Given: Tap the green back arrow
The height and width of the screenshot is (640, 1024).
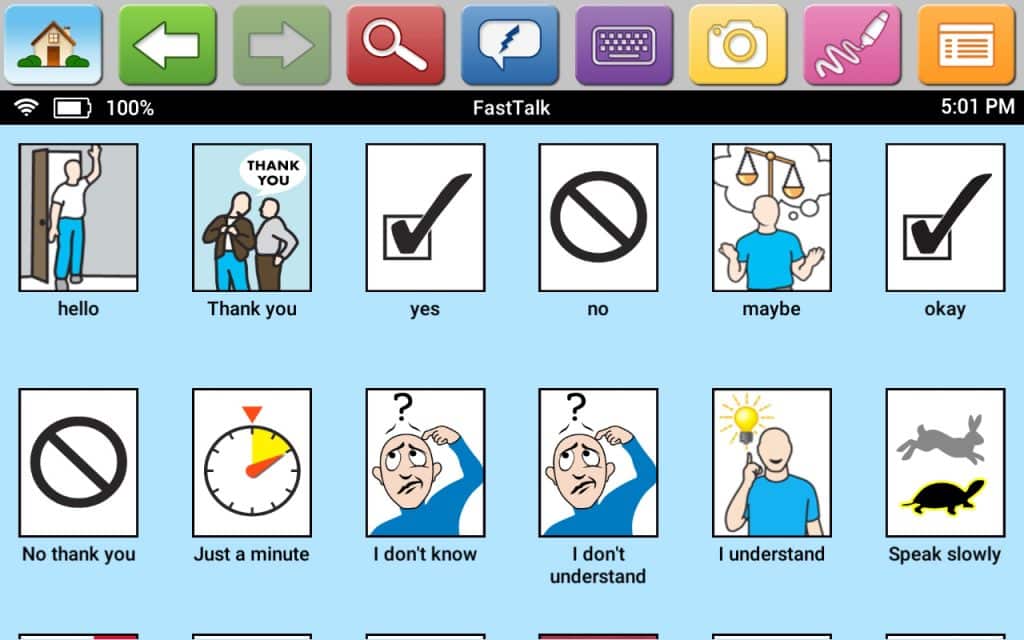Looking at the screenshot, I should click(x=167, y=45).
